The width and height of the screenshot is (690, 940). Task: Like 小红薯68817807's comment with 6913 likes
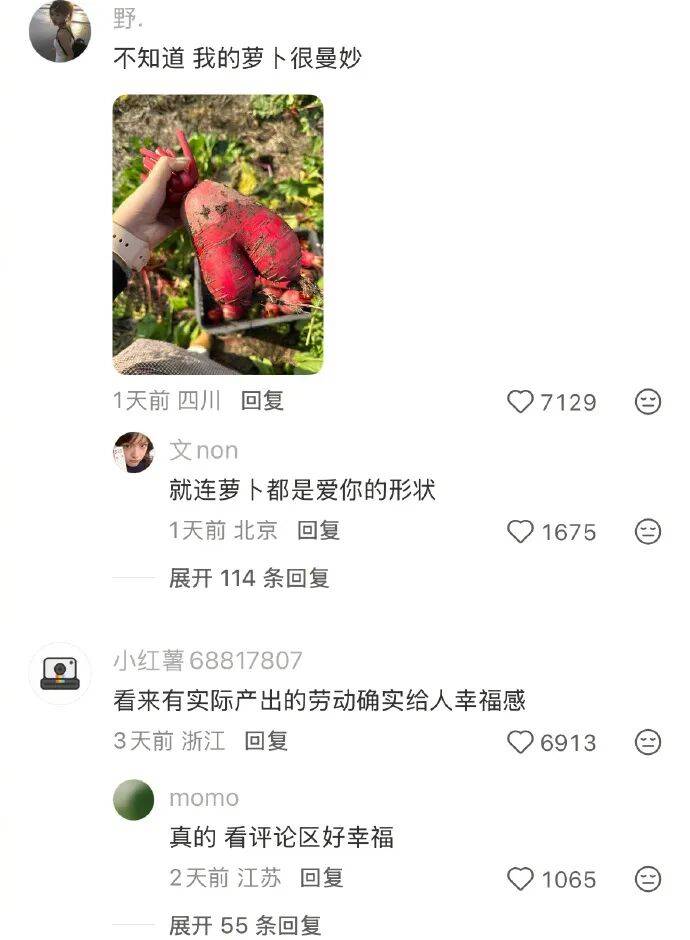[521, 742]
